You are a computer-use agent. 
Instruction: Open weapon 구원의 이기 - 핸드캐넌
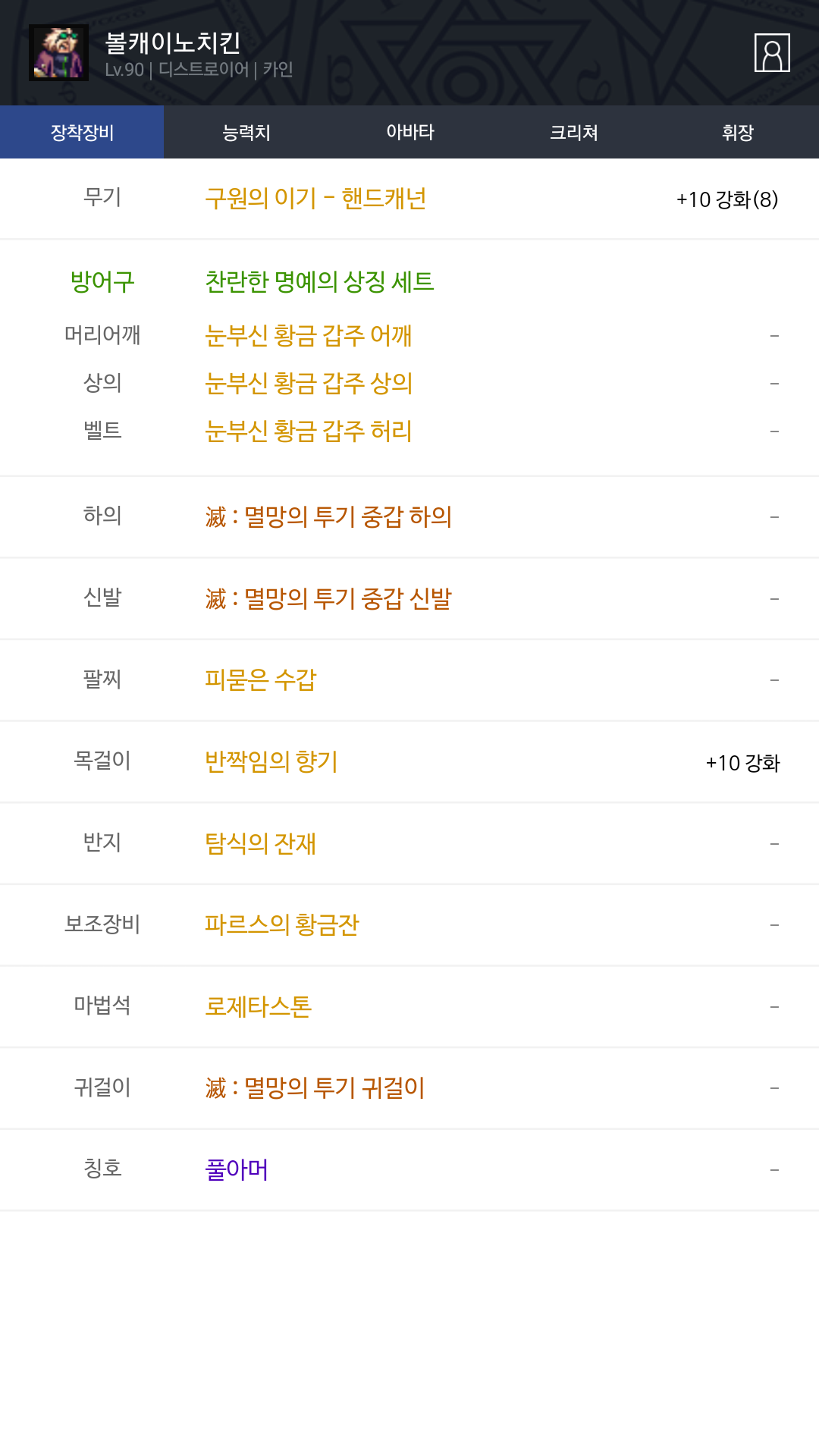(315, 199)
